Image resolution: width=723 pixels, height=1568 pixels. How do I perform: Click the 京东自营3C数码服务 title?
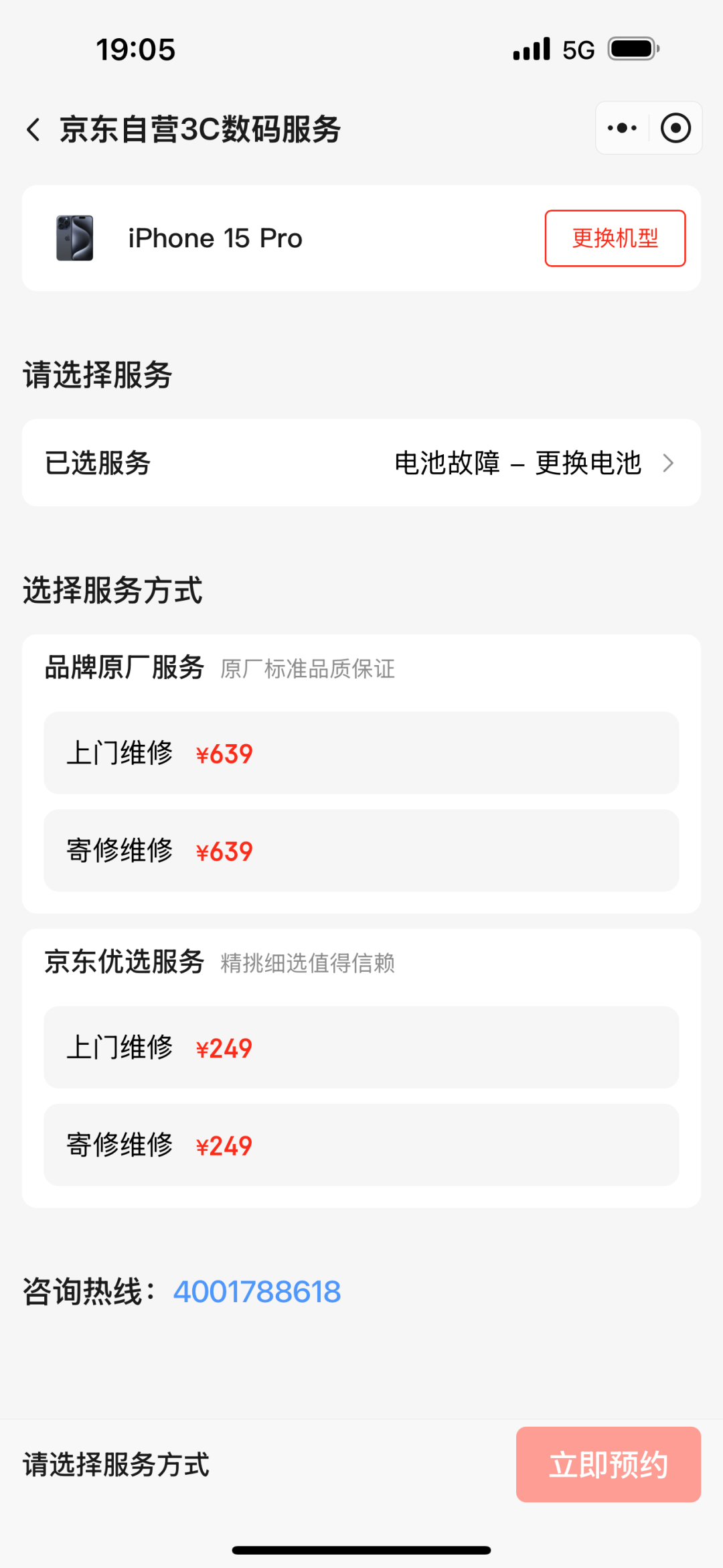199,129
